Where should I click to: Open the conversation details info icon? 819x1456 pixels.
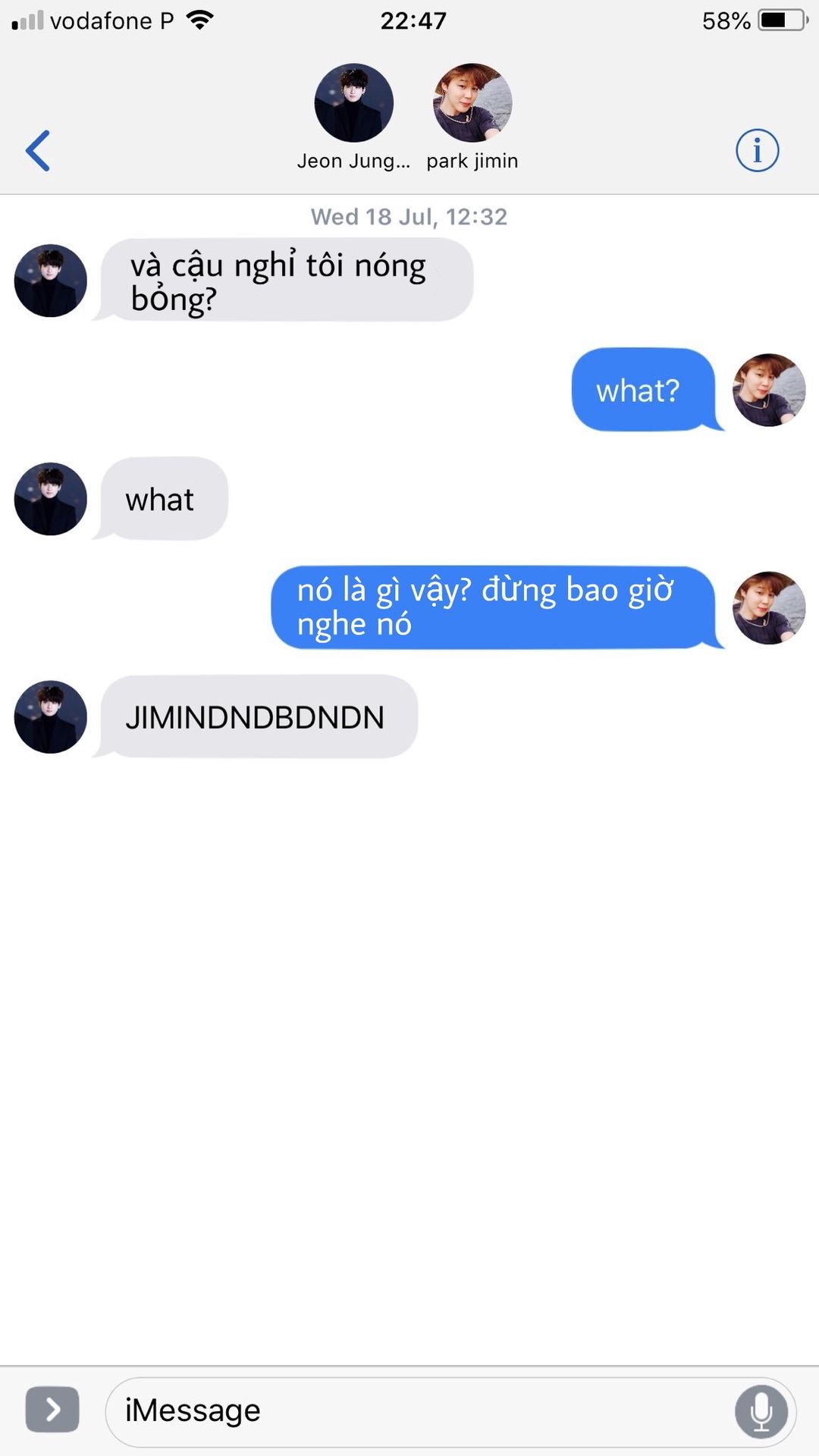click(x=756, y=150)
